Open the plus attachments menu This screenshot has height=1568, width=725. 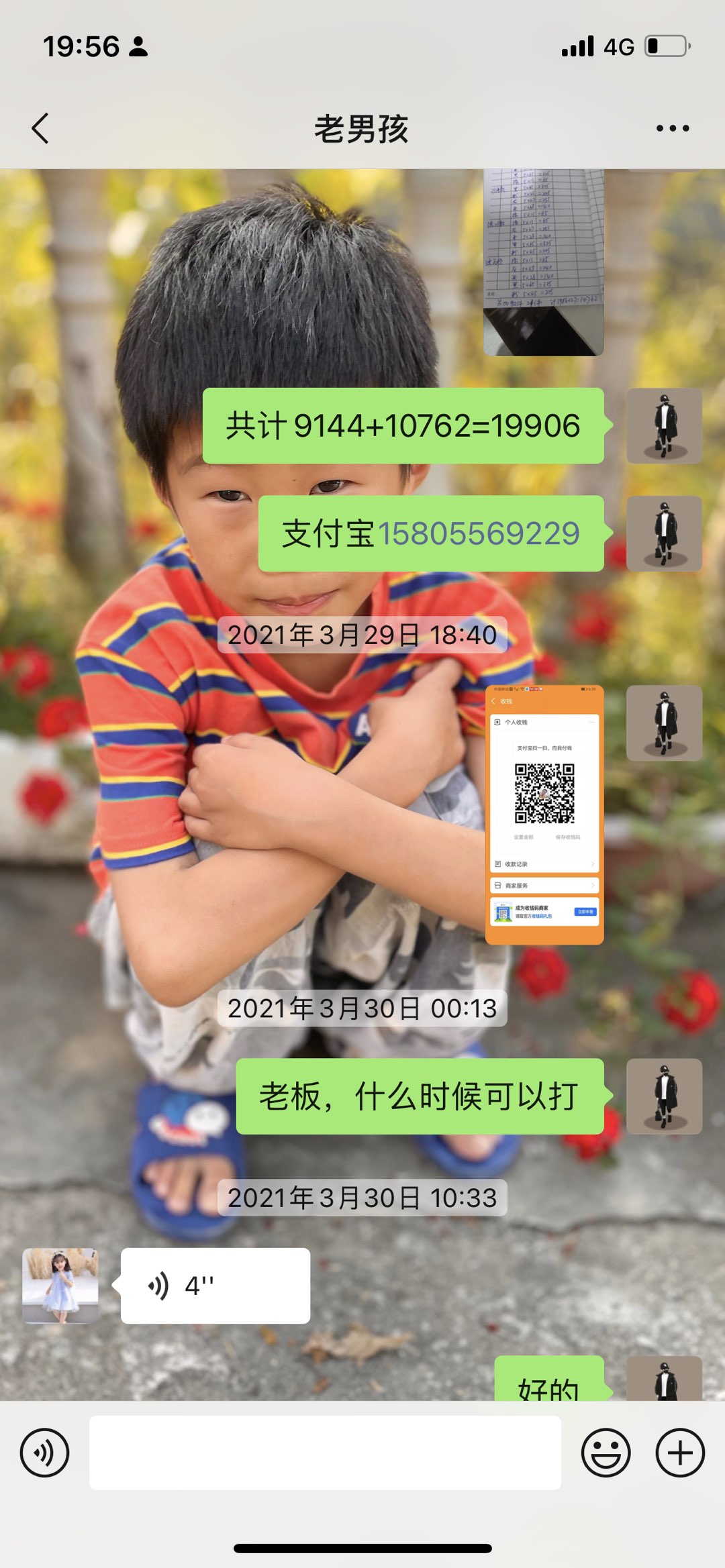(679, 1453)
